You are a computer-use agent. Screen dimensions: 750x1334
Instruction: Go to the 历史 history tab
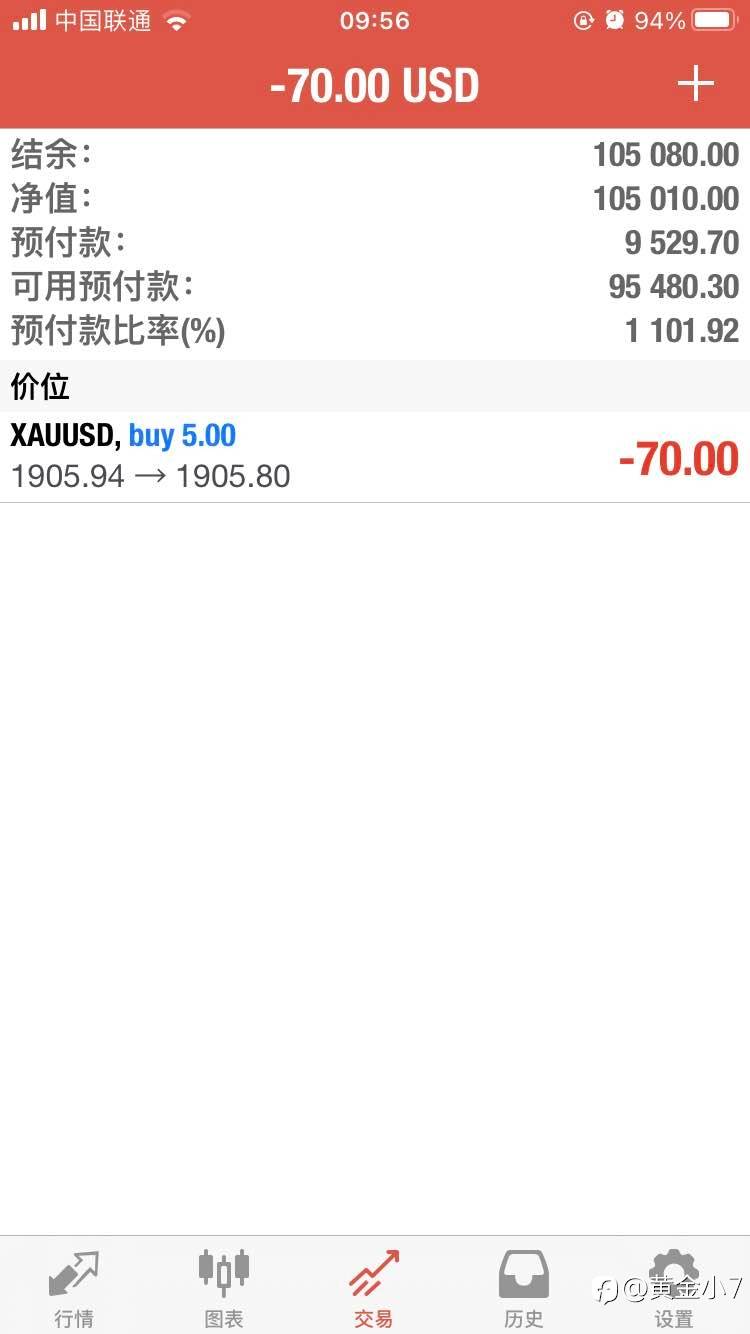[x=524, y=1289]
